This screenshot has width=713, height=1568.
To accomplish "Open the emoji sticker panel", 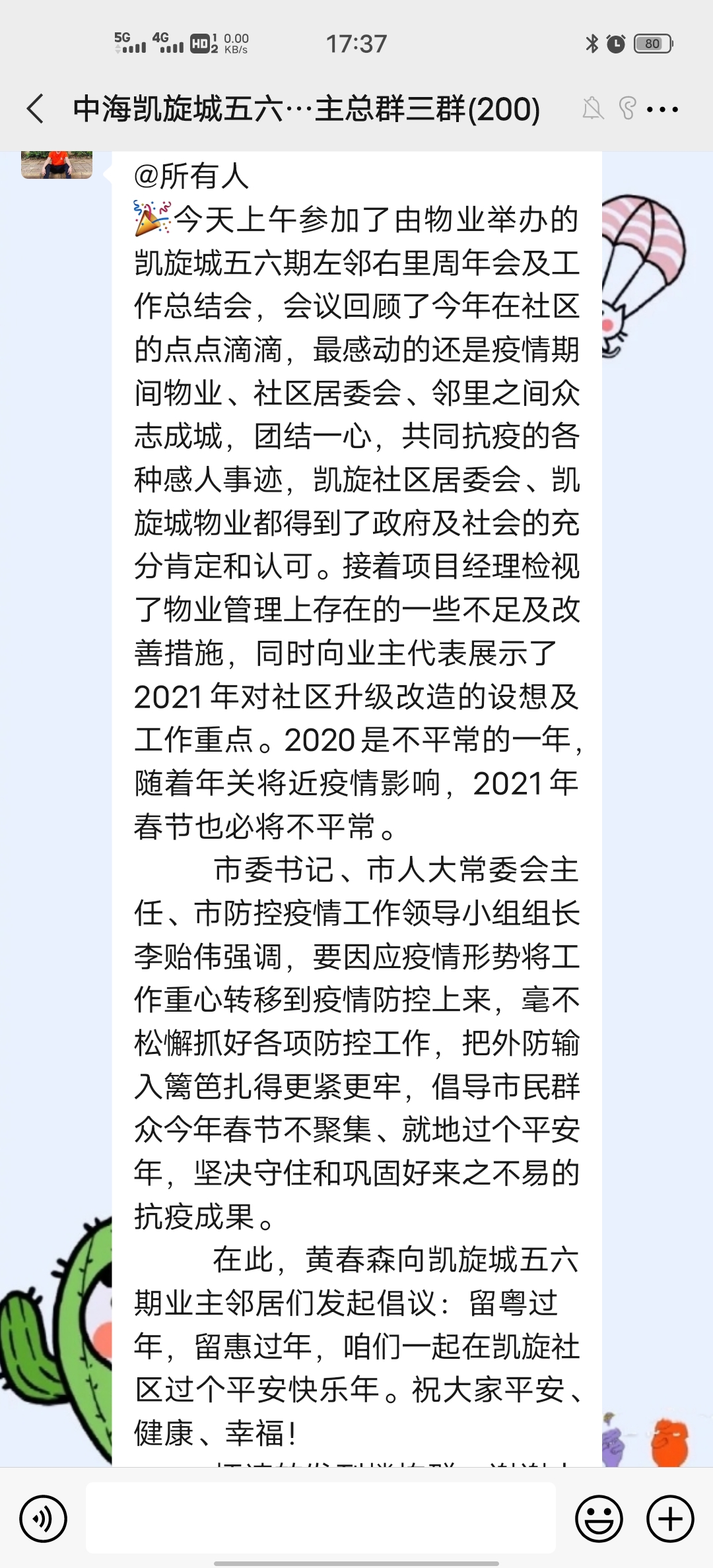I will [x=599, y=1519].
